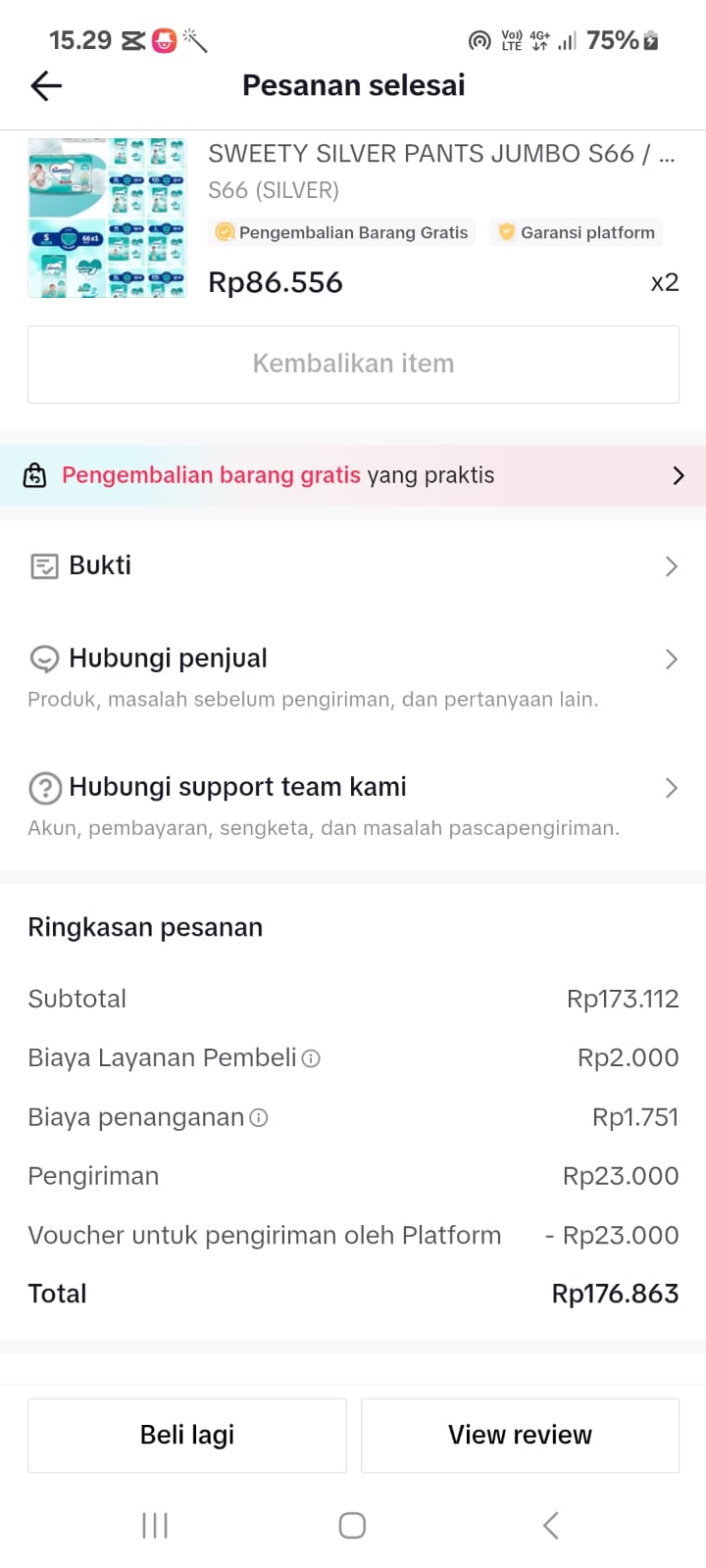The height and width of the screenshot is (1568, 706).
Task: Open Hubungi support team kami
Action: (353, 787)
